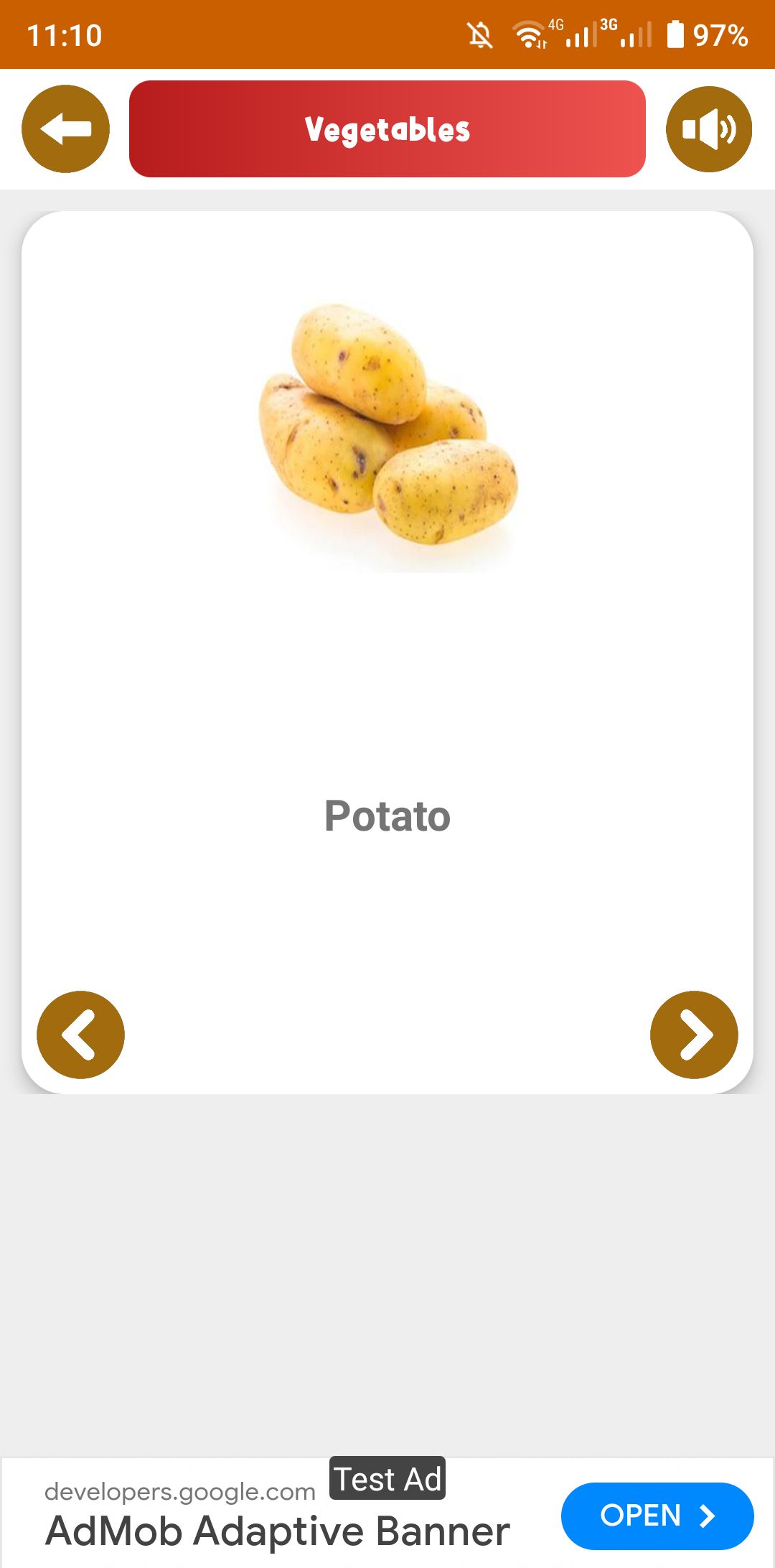775x1568 pixels.
Task: Open the AdMob Adaptive Banner ad
Action: point(657,1516)
